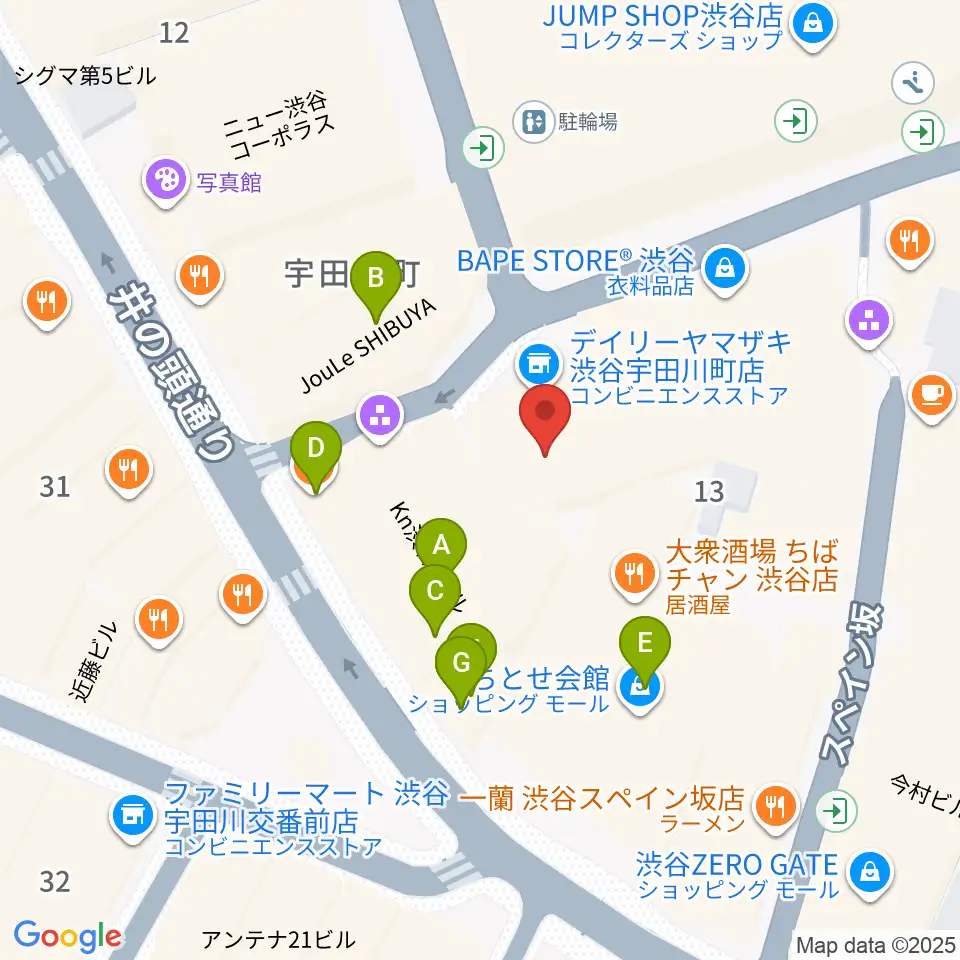Open ファミリーマート convenience store pin

(x=133, y=818)
